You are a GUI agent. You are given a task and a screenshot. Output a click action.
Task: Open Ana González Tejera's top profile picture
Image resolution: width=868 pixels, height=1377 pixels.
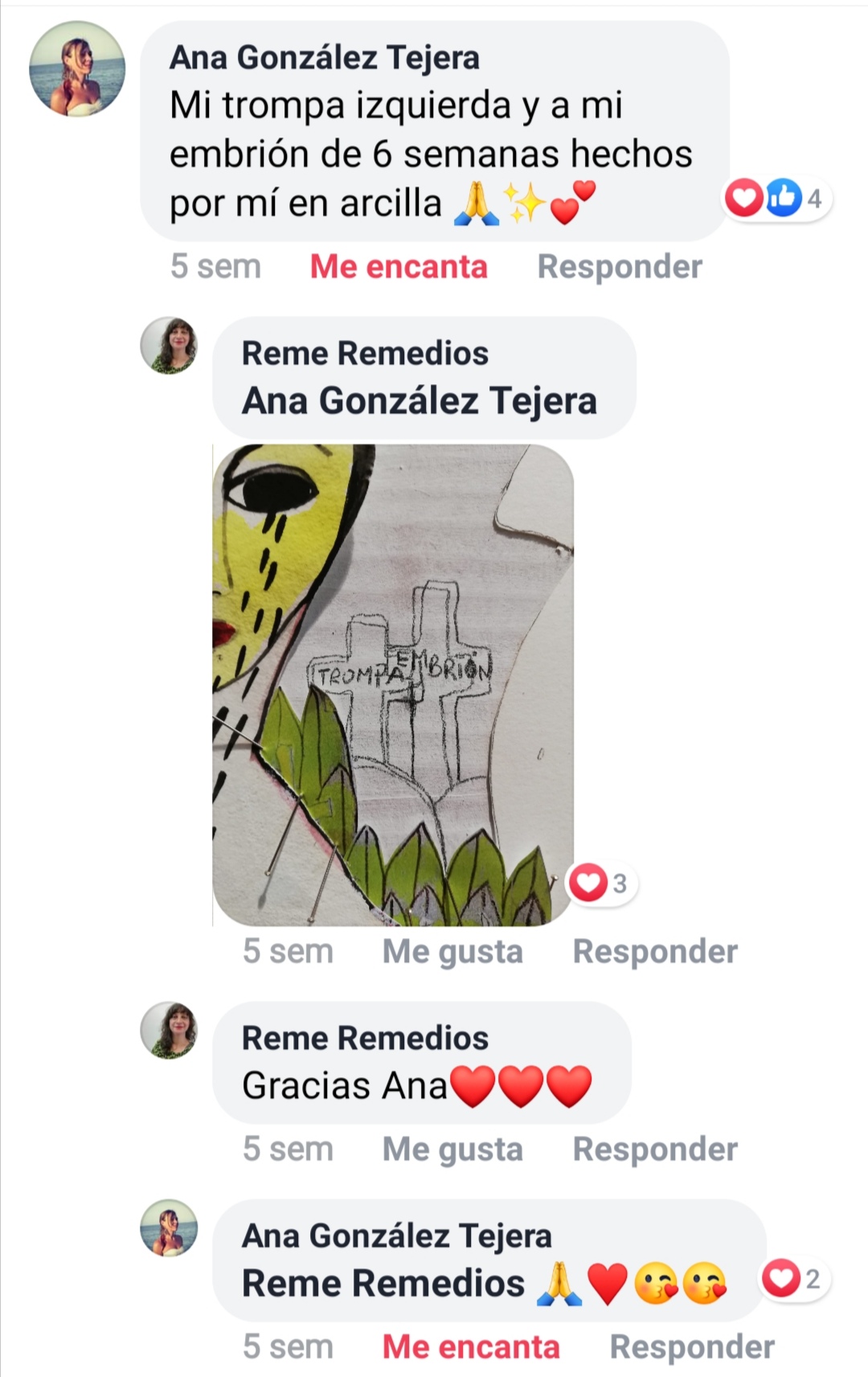[x=77, y=69]
